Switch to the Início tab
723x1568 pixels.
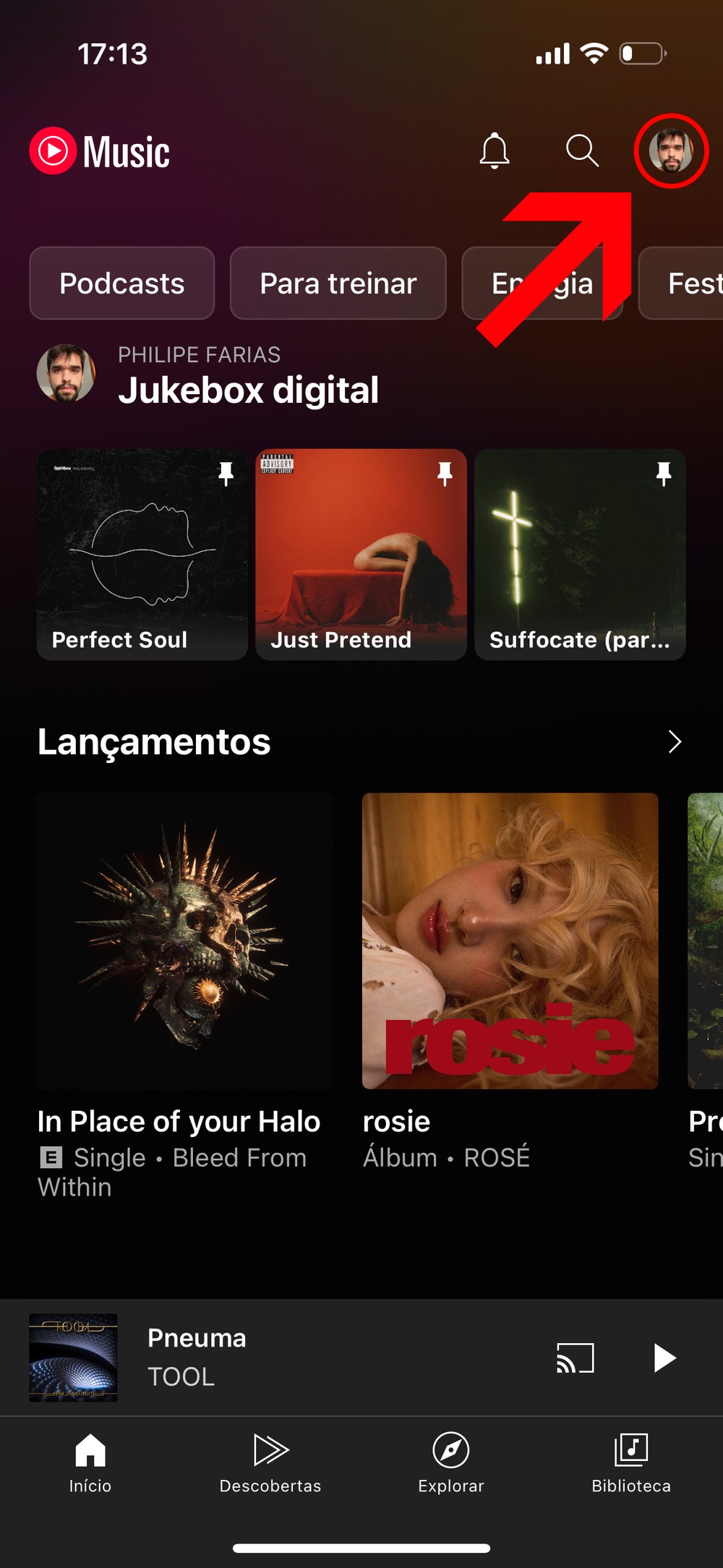[90, 1462]
